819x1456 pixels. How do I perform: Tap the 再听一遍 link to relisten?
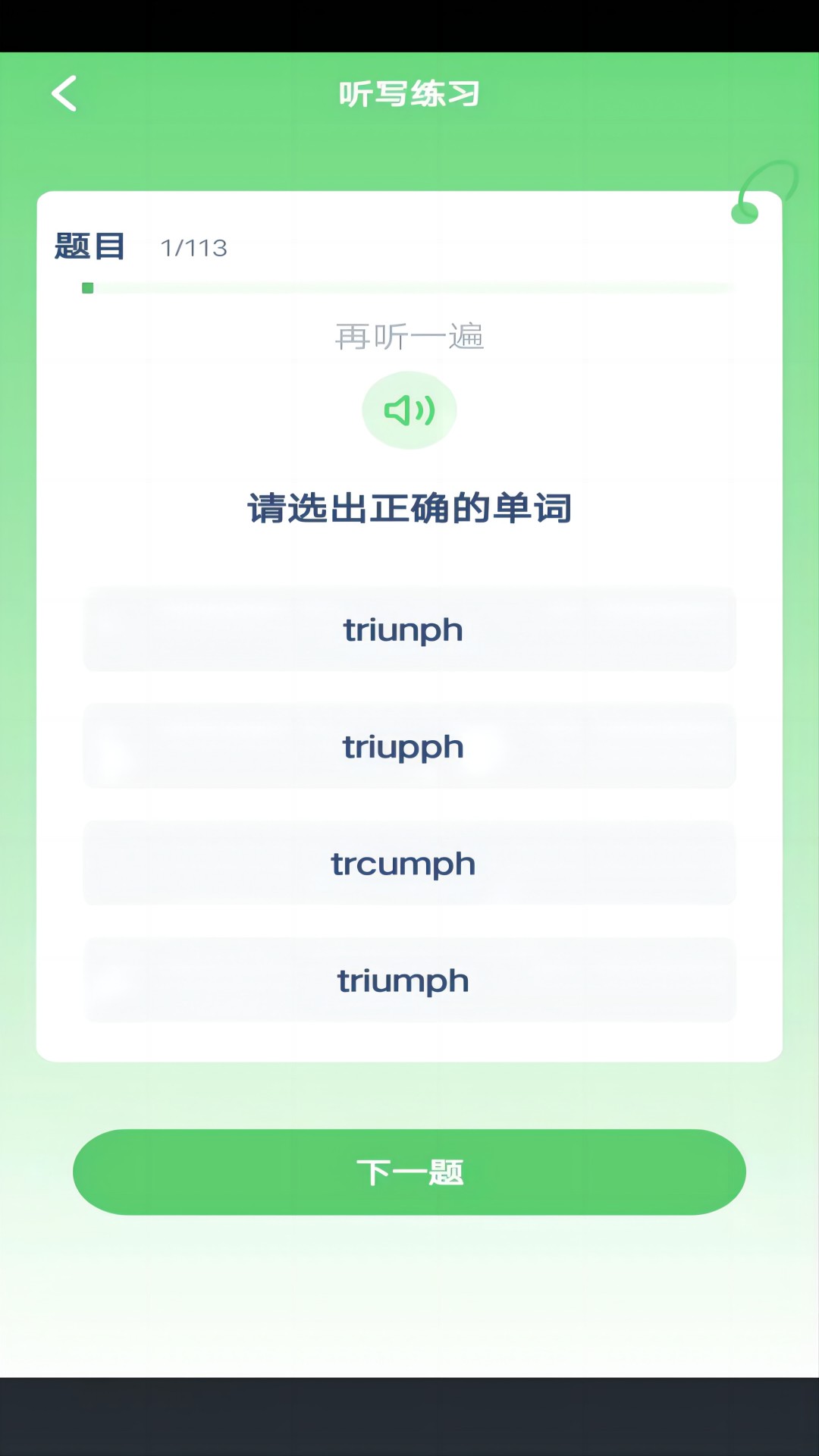click(409, 337)
